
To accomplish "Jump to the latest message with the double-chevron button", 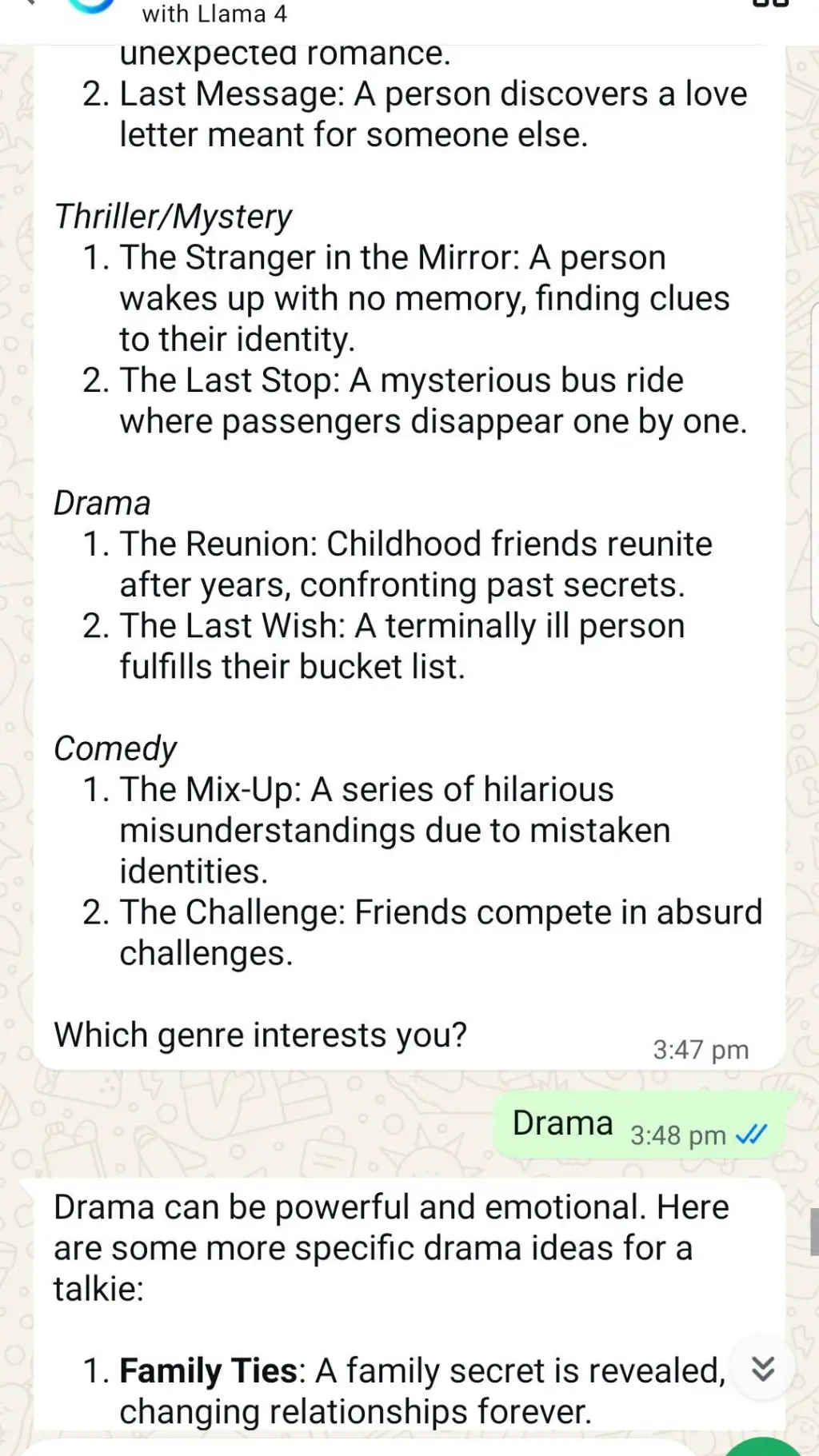I will tap(763, 1368).
